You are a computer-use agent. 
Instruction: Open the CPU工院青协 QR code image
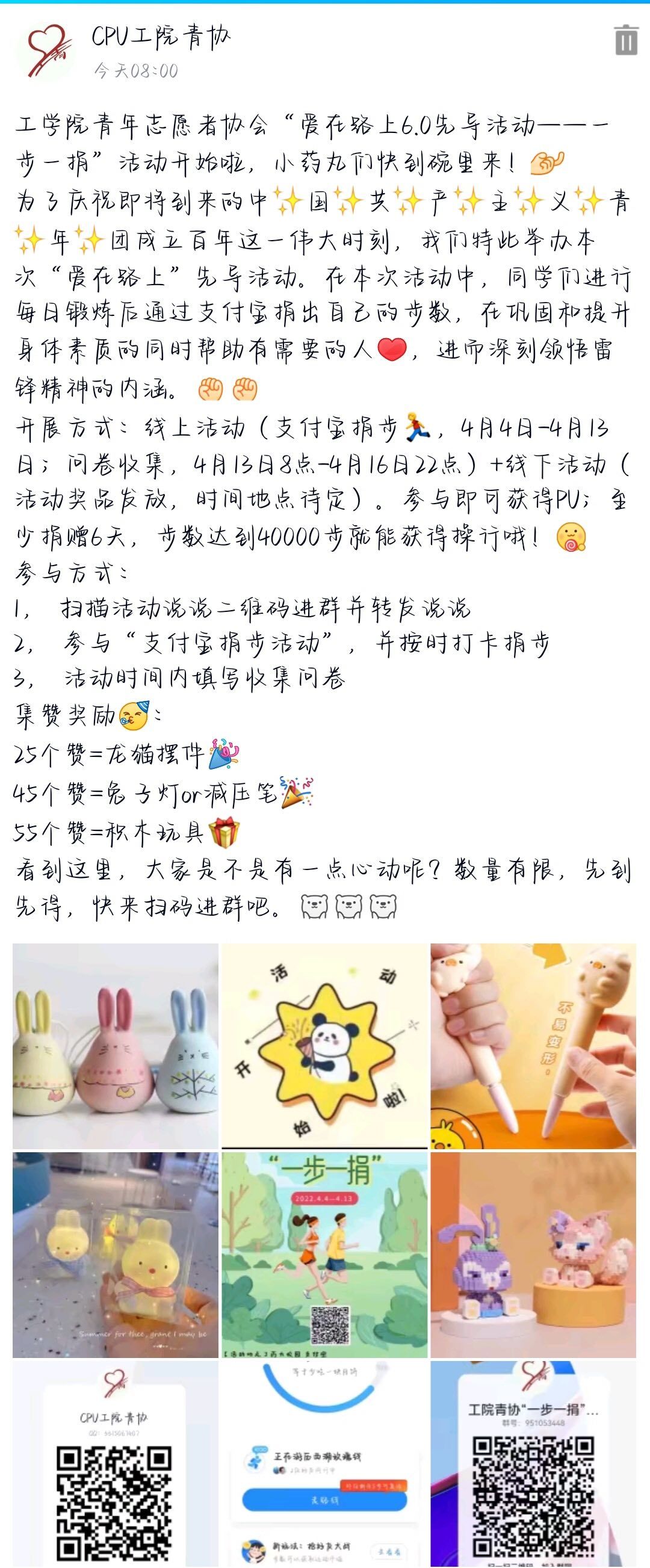click(x=116, y=1463)
